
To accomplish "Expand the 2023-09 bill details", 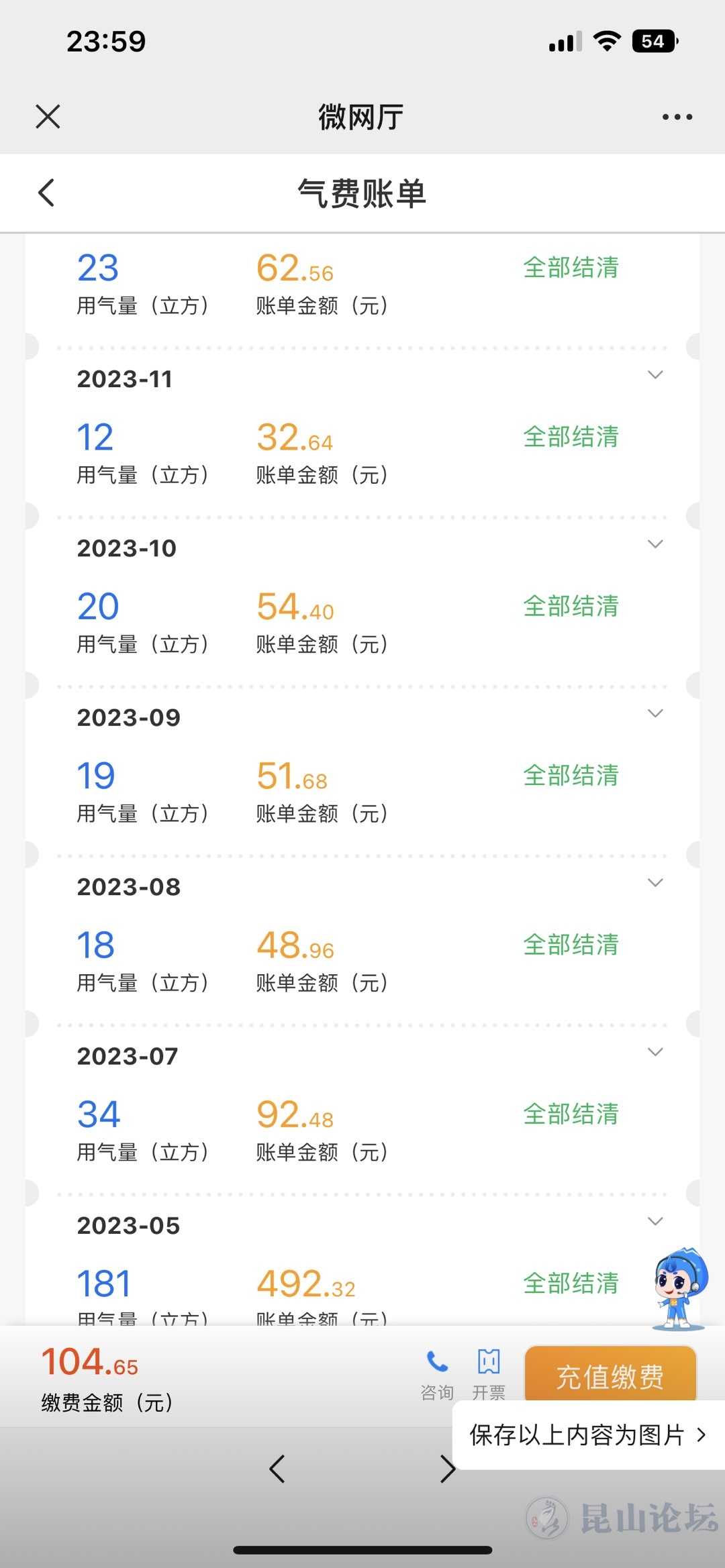I will pos(655,713).
